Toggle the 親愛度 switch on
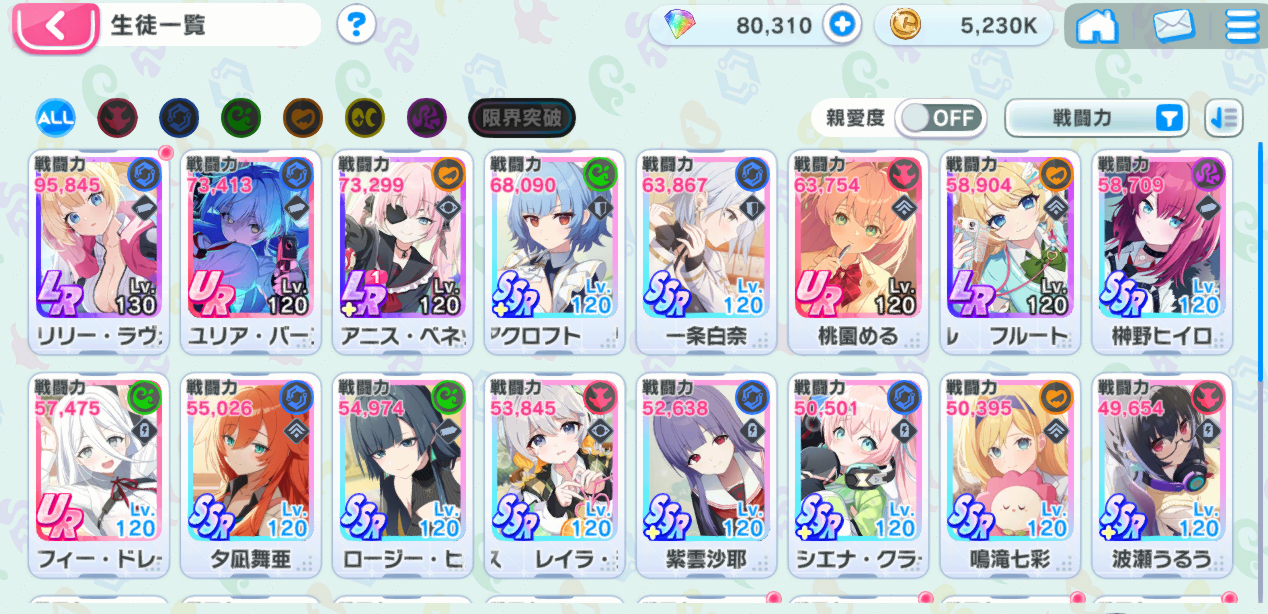 pyautogui.click(x=939, y=118)
